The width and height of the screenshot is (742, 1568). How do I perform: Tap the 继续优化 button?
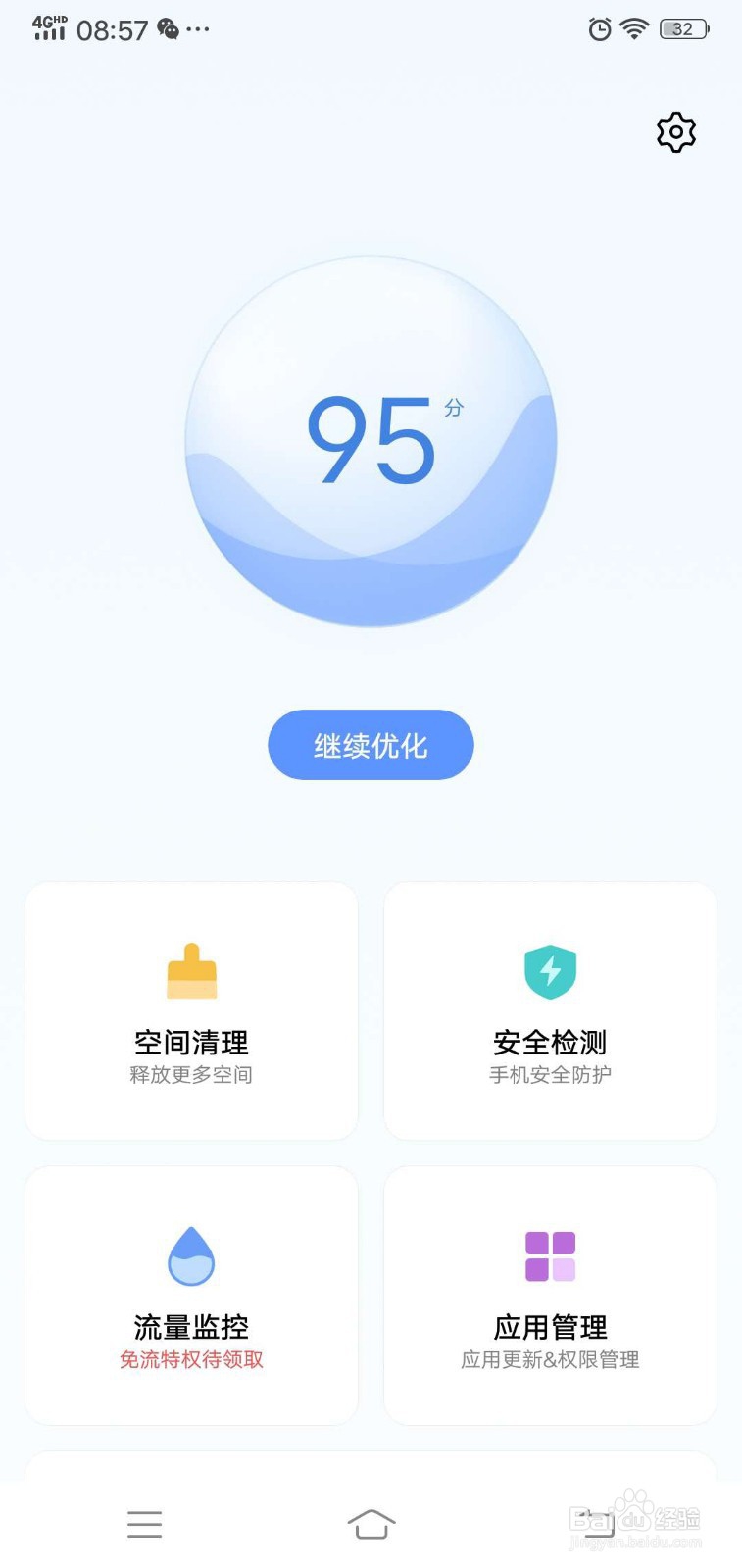[371, 745]
